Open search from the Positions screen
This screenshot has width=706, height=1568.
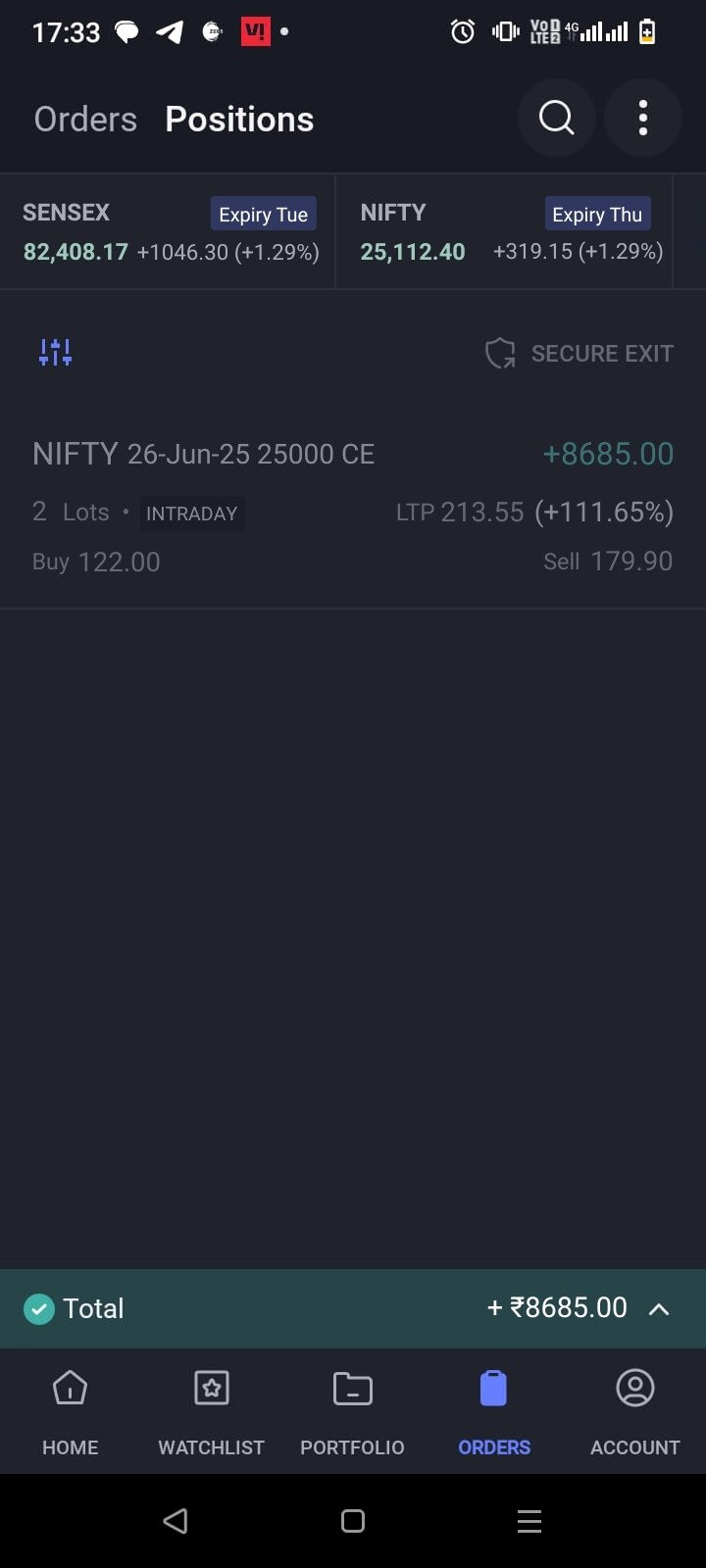point(556,118)
